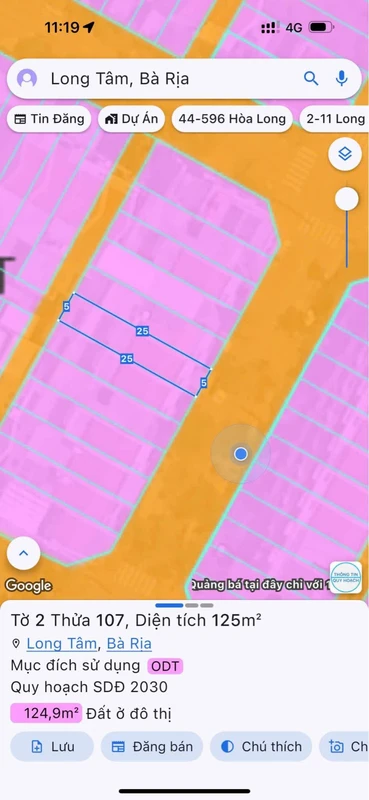
Task: Tap the blue current-location dot
Action: (x=241, y=454)
